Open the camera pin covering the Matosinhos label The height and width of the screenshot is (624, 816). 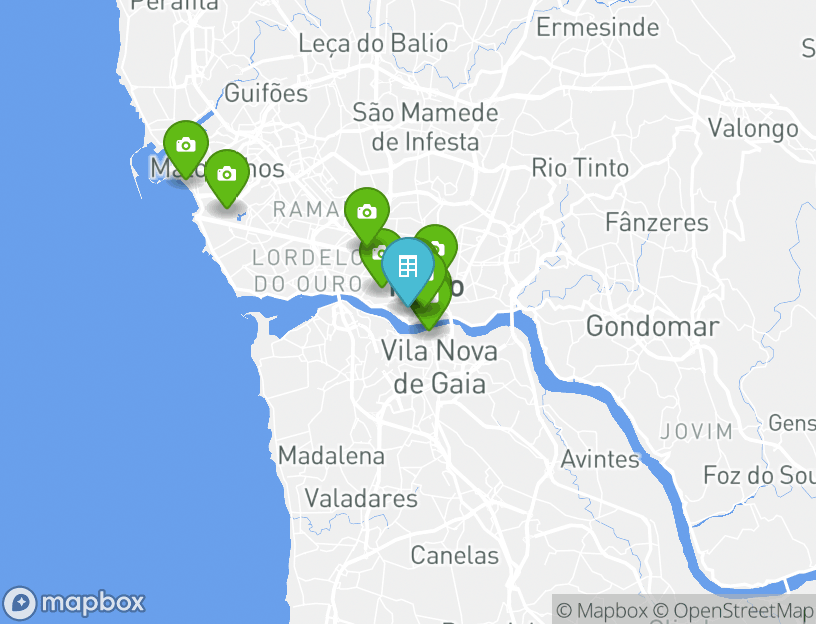tap(185, 146)
